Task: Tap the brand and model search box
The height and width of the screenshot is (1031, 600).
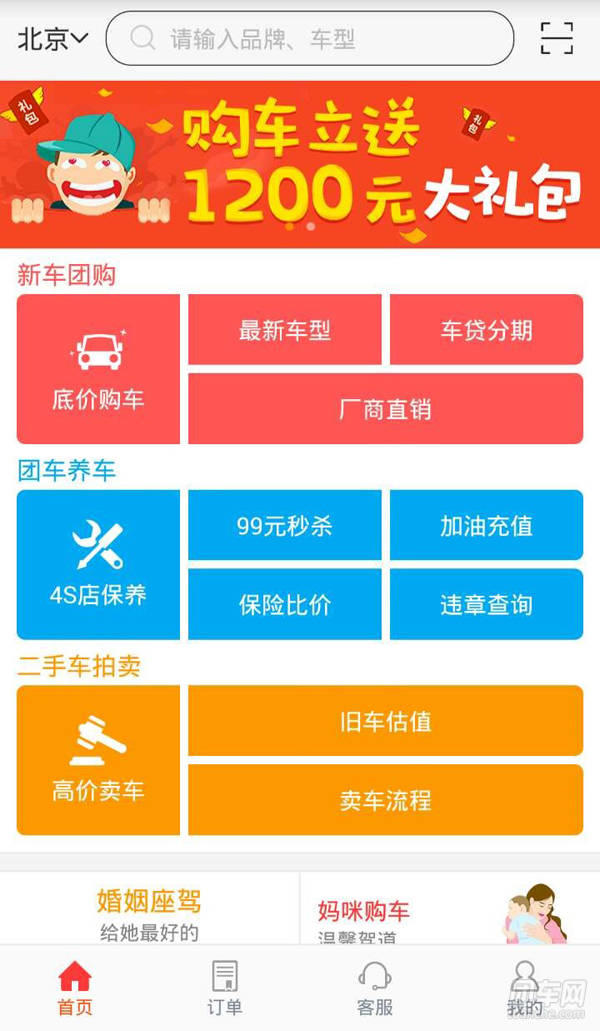Action: 310,39
